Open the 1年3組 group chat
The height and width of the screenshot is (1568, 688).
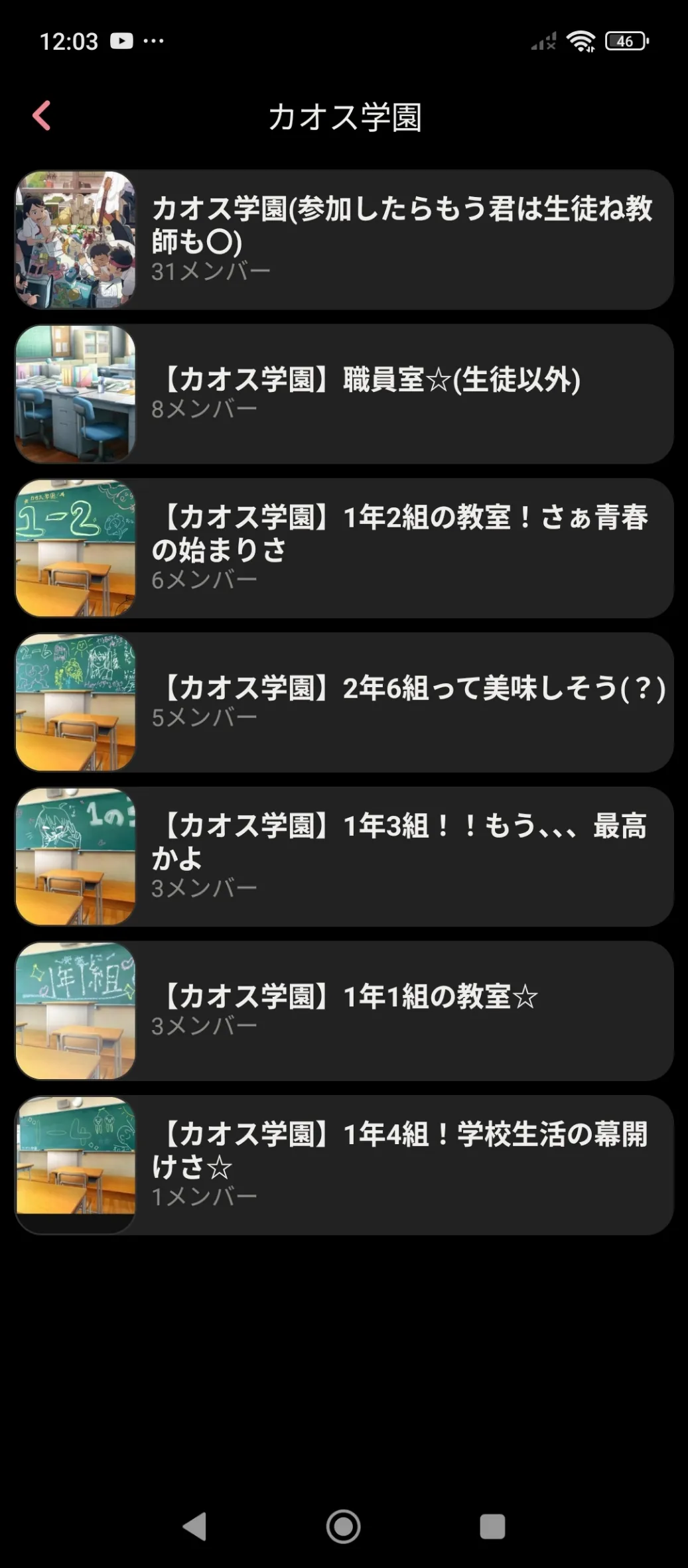(344, 857)
